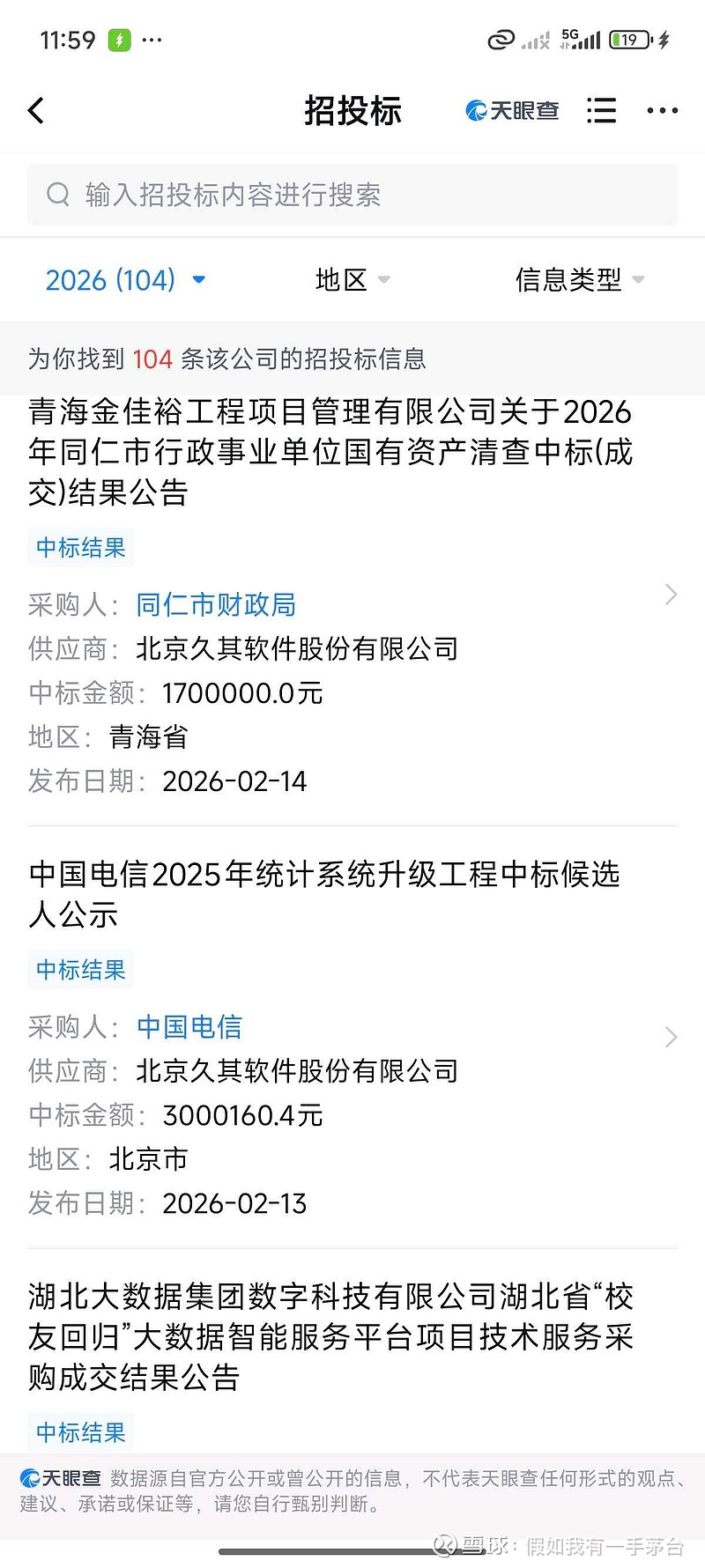This screenshot has height=1568, width=705.
Task: Select the 中标结果 tag under 中国电信 result
Action: [80, 969]
